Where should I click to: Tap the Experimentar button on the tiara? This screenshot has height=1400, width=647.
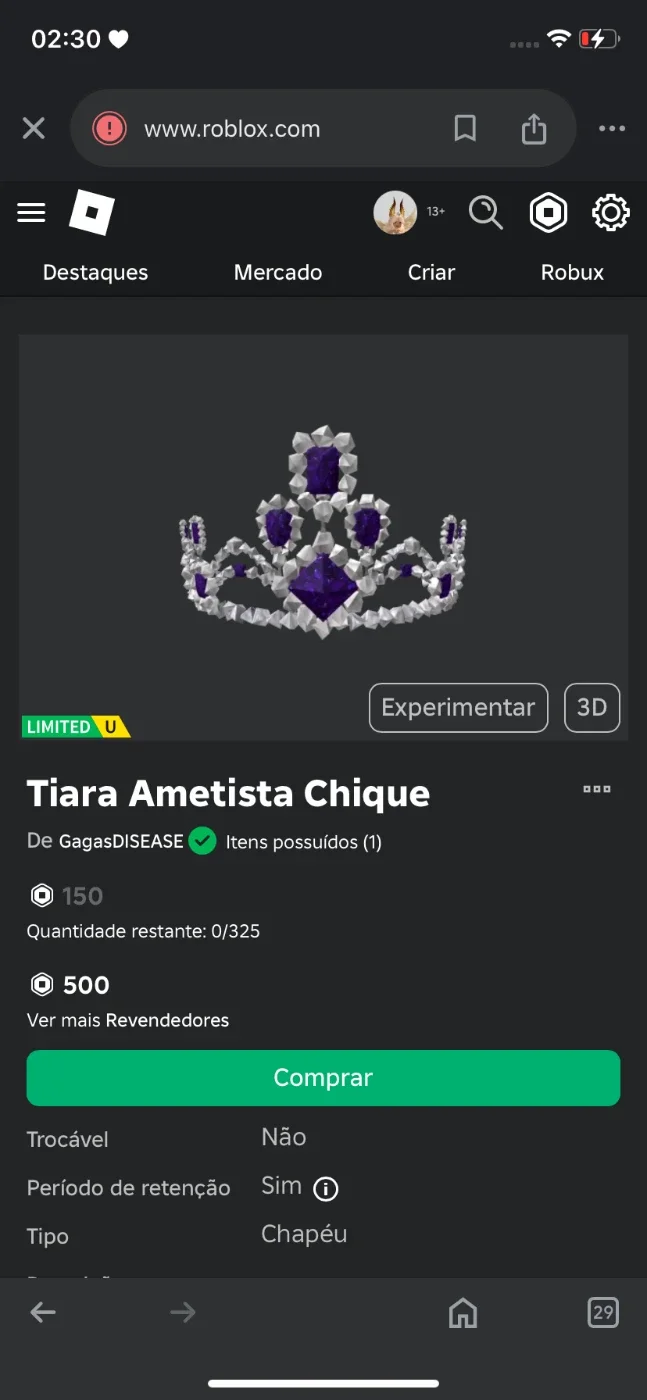(458, 708)
